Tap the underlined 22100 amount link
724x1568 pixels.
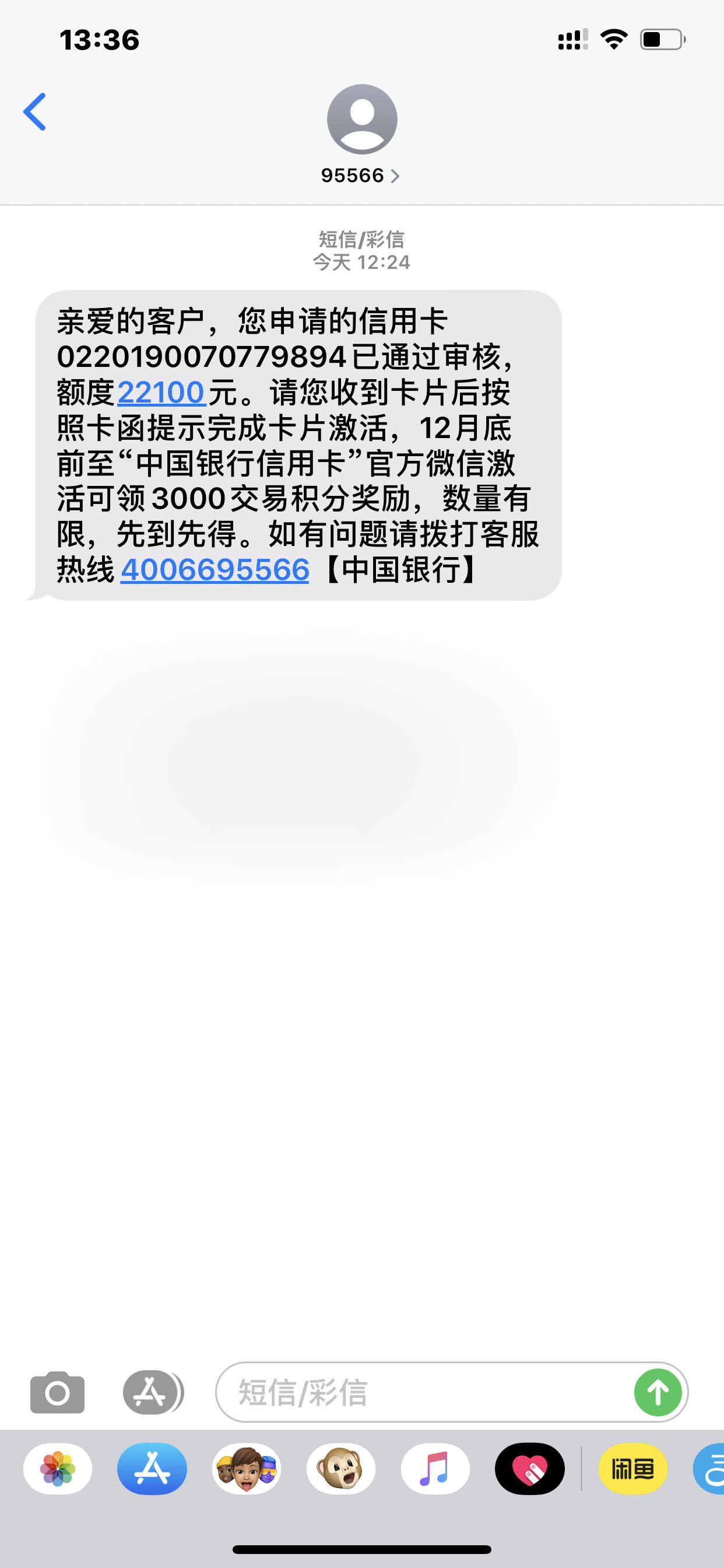coord(162,391)
